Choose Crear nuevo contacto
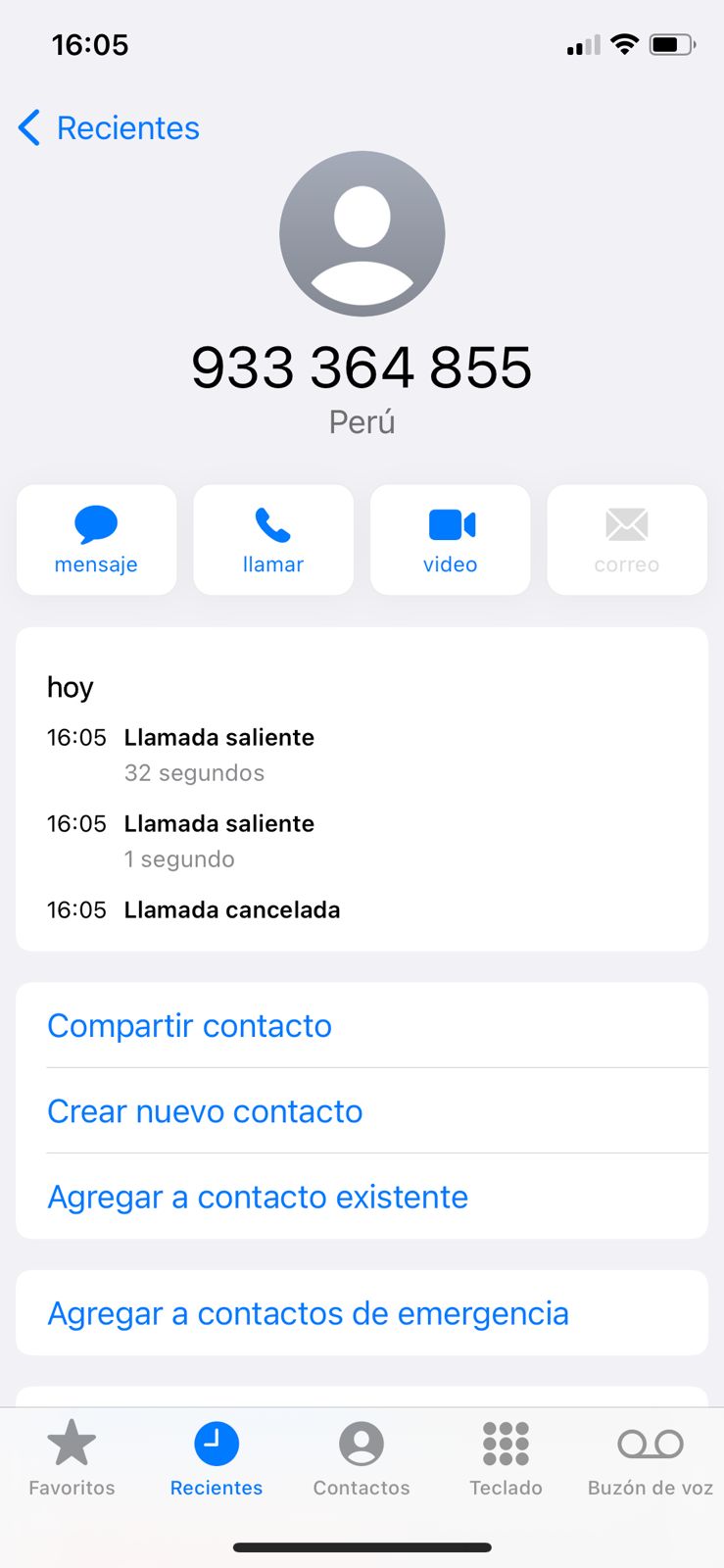Screen dimensions: 724x1568 point(362,1110)
